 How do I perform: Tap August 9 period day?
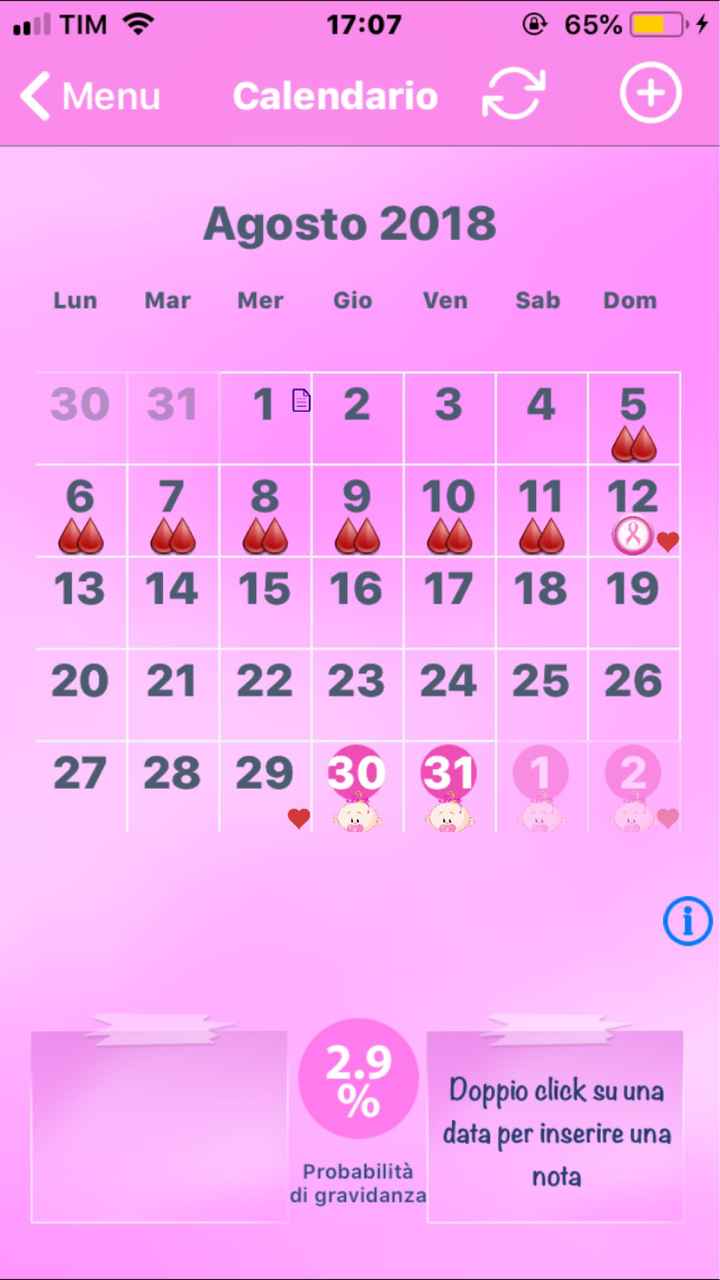pyautogui.click(x=356, y=510)
